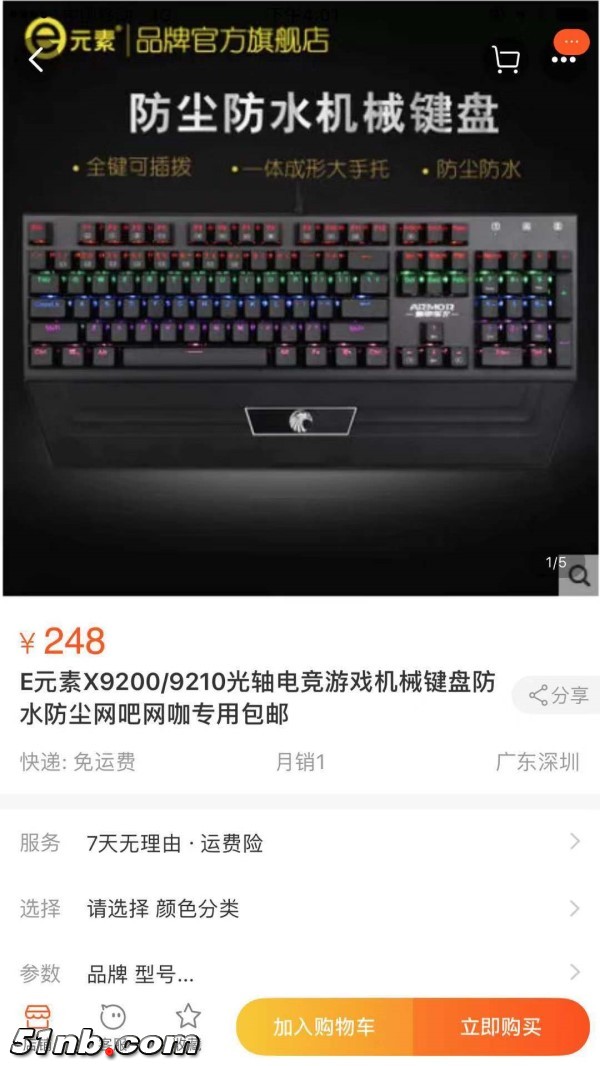Screen dimensions: 600x1066
Task: Share this product via 分享
Action: pos(558,695)
